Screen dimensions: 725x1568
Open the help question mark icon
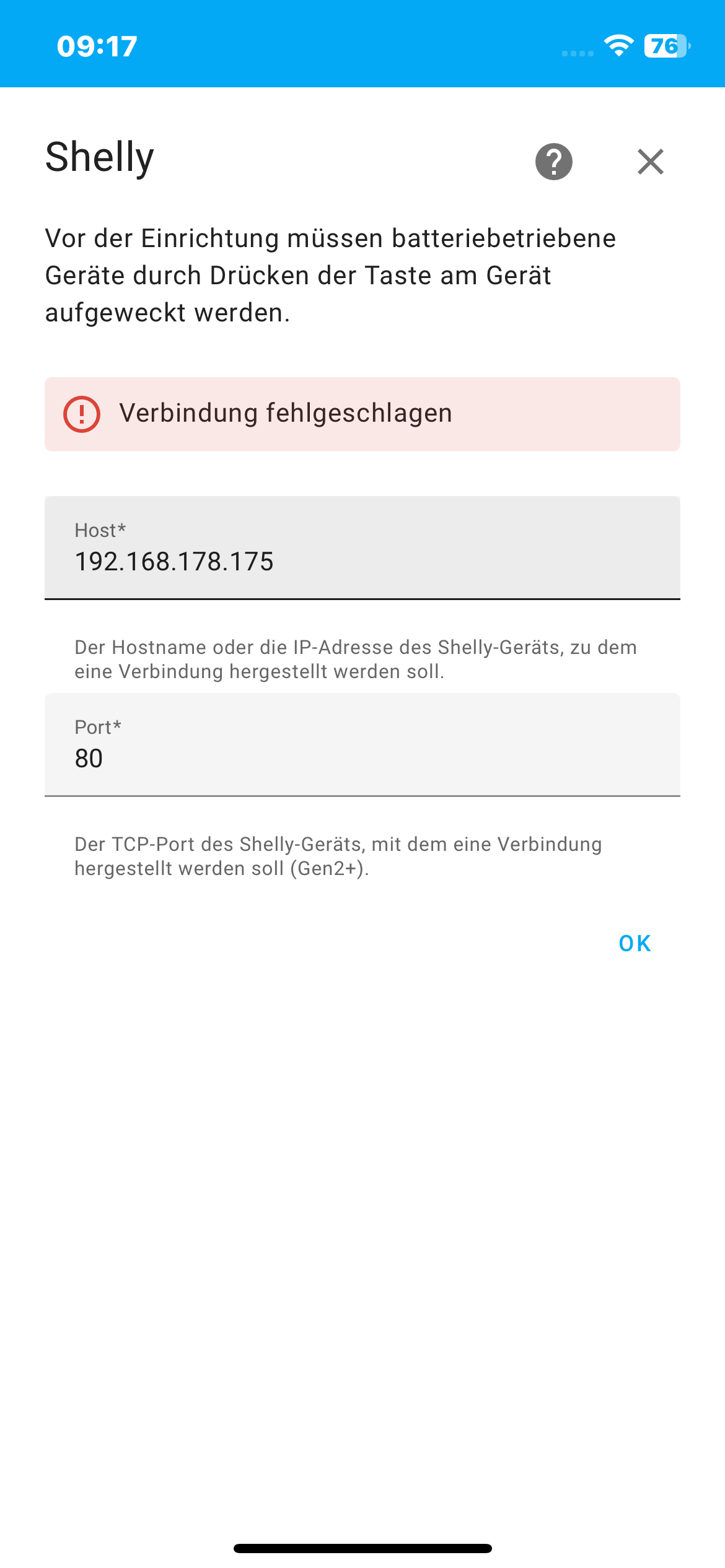click(553, 162)
